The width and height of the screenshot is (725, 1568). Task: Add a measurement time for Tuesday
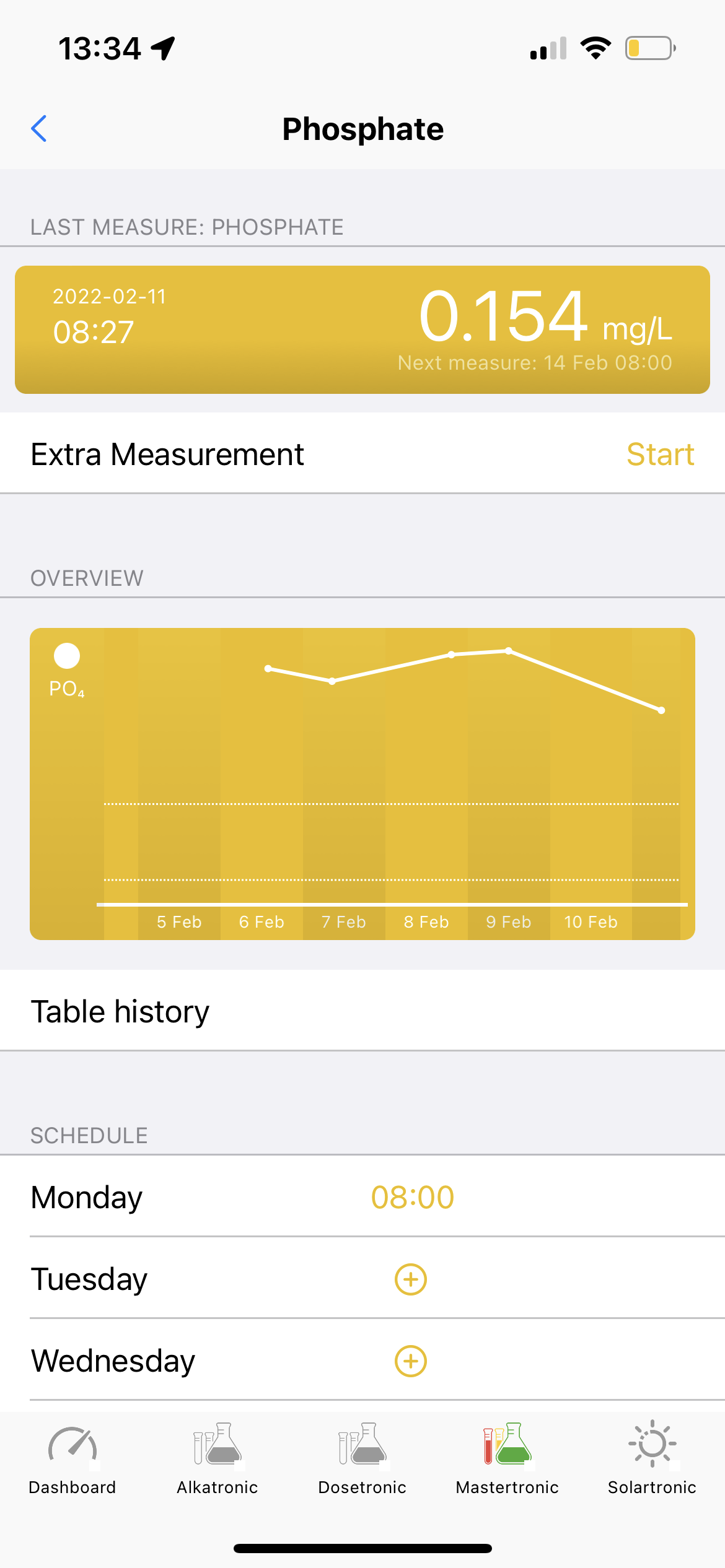411,1279
